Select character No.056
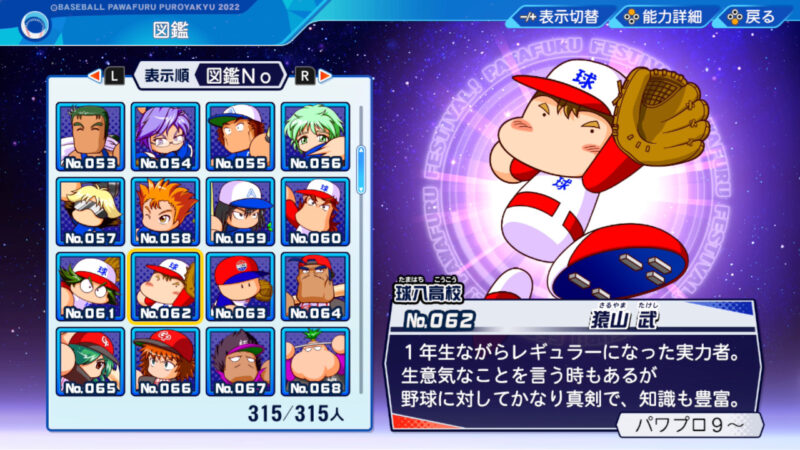Screen dimensions: 800x450 315,135
